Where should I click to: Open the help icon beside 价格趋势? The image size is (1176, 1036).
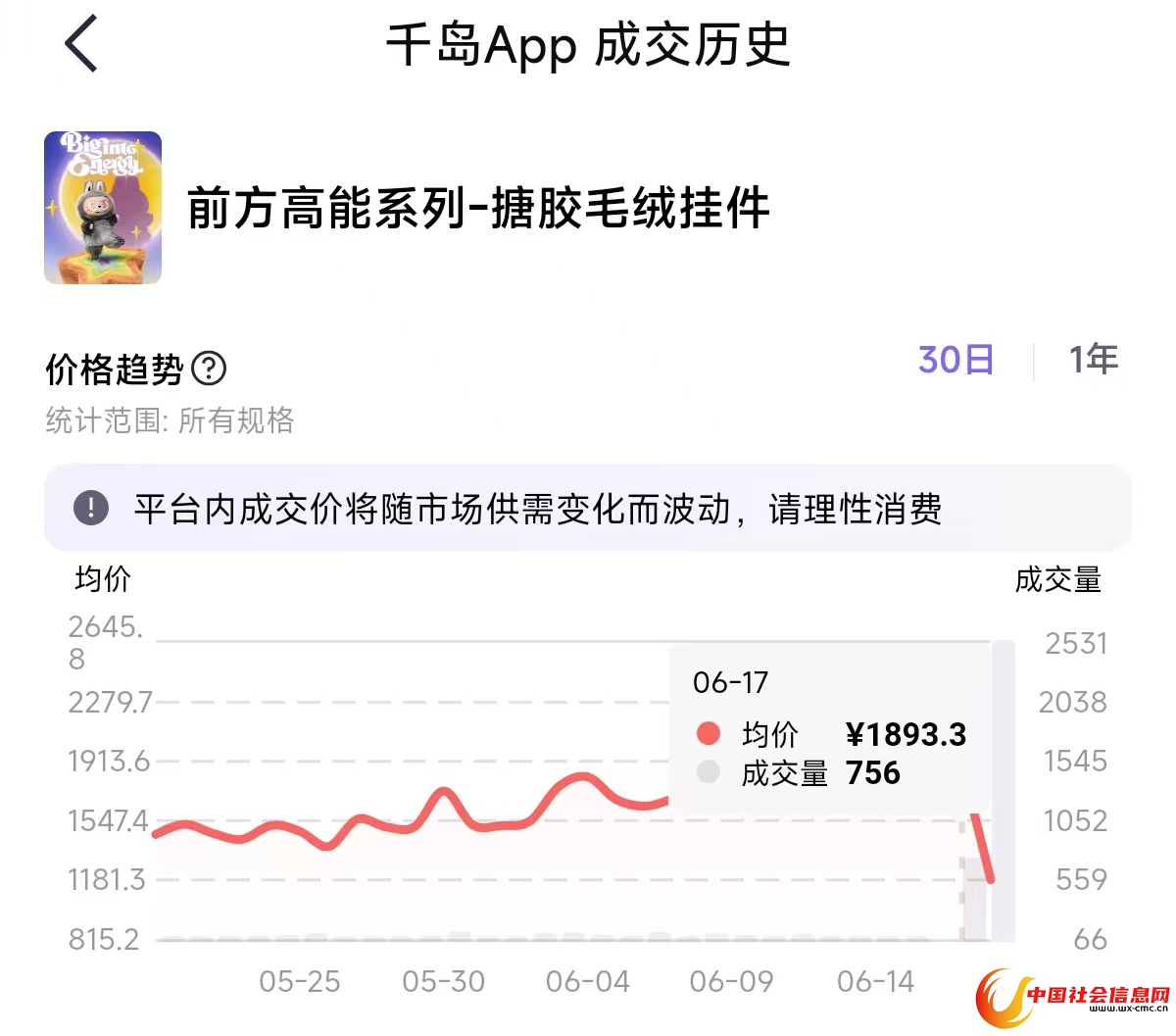[209, 370]
